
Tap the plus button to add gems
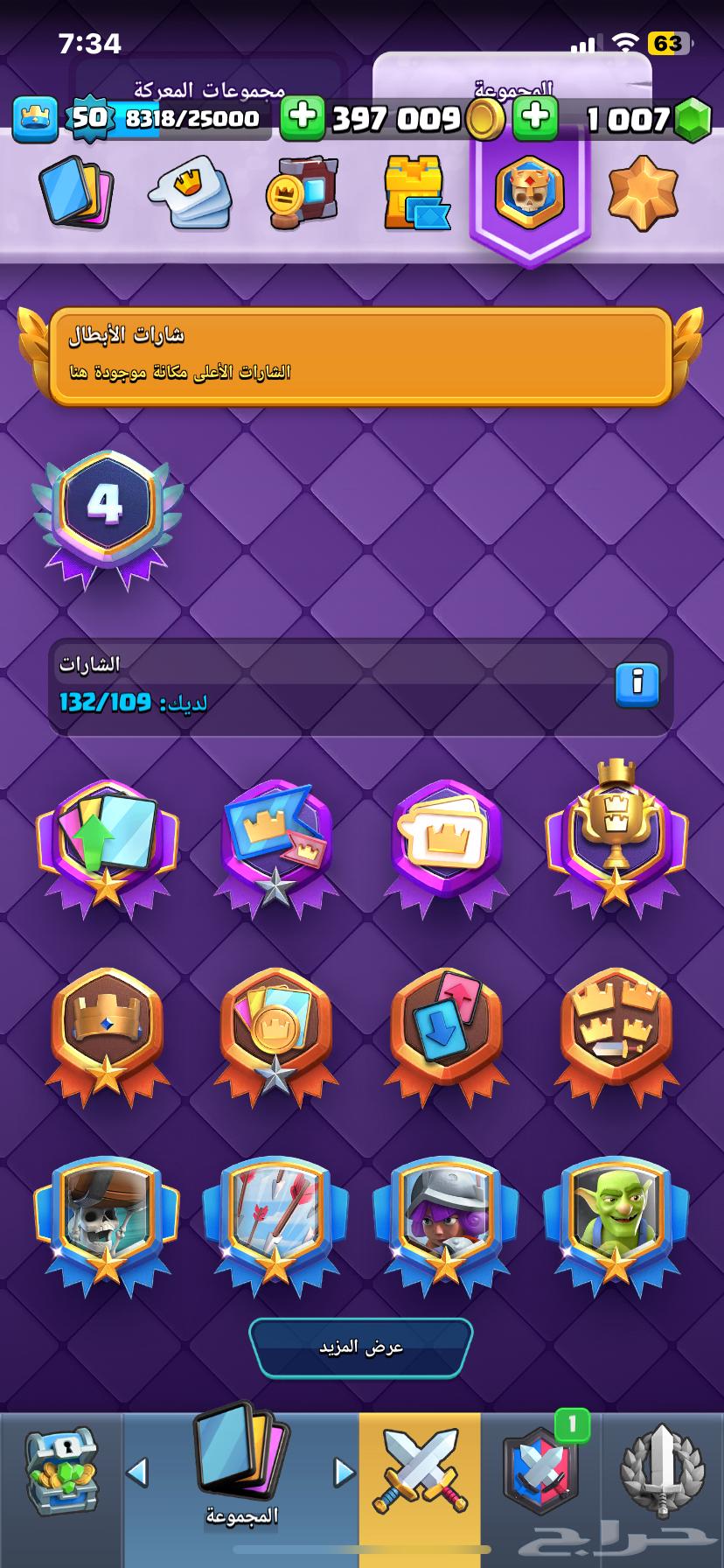point(535,117)
